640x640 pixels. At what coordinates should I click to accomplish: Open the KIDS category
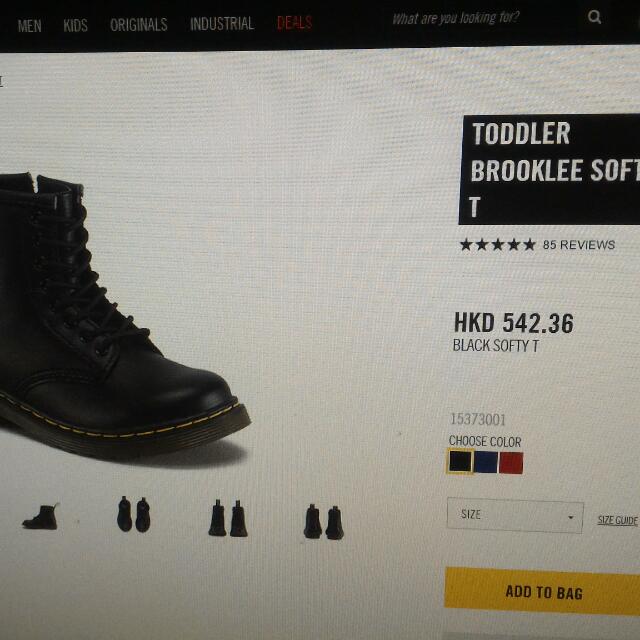76,25
